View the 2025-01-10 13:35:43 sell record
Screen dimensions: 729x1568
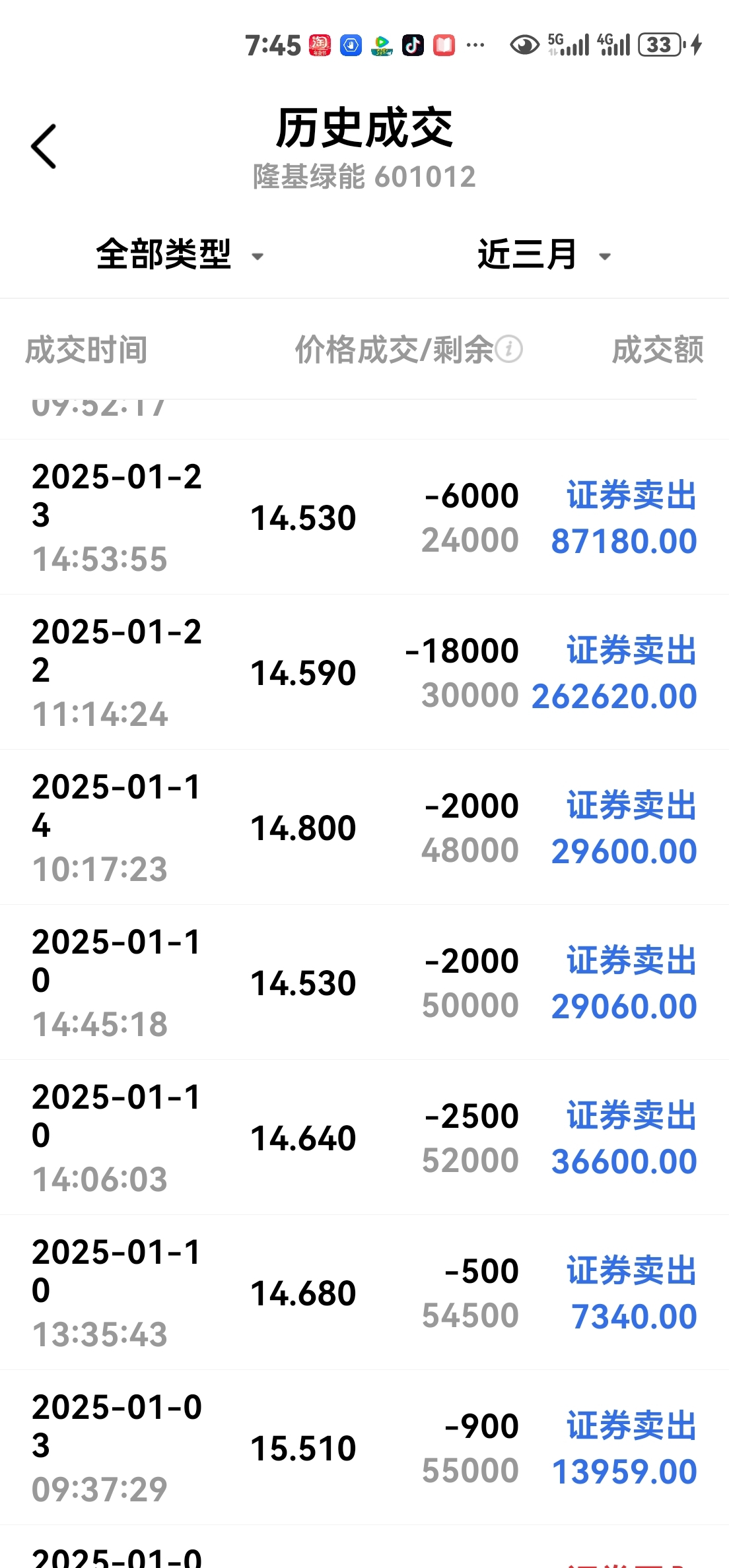364,1293
